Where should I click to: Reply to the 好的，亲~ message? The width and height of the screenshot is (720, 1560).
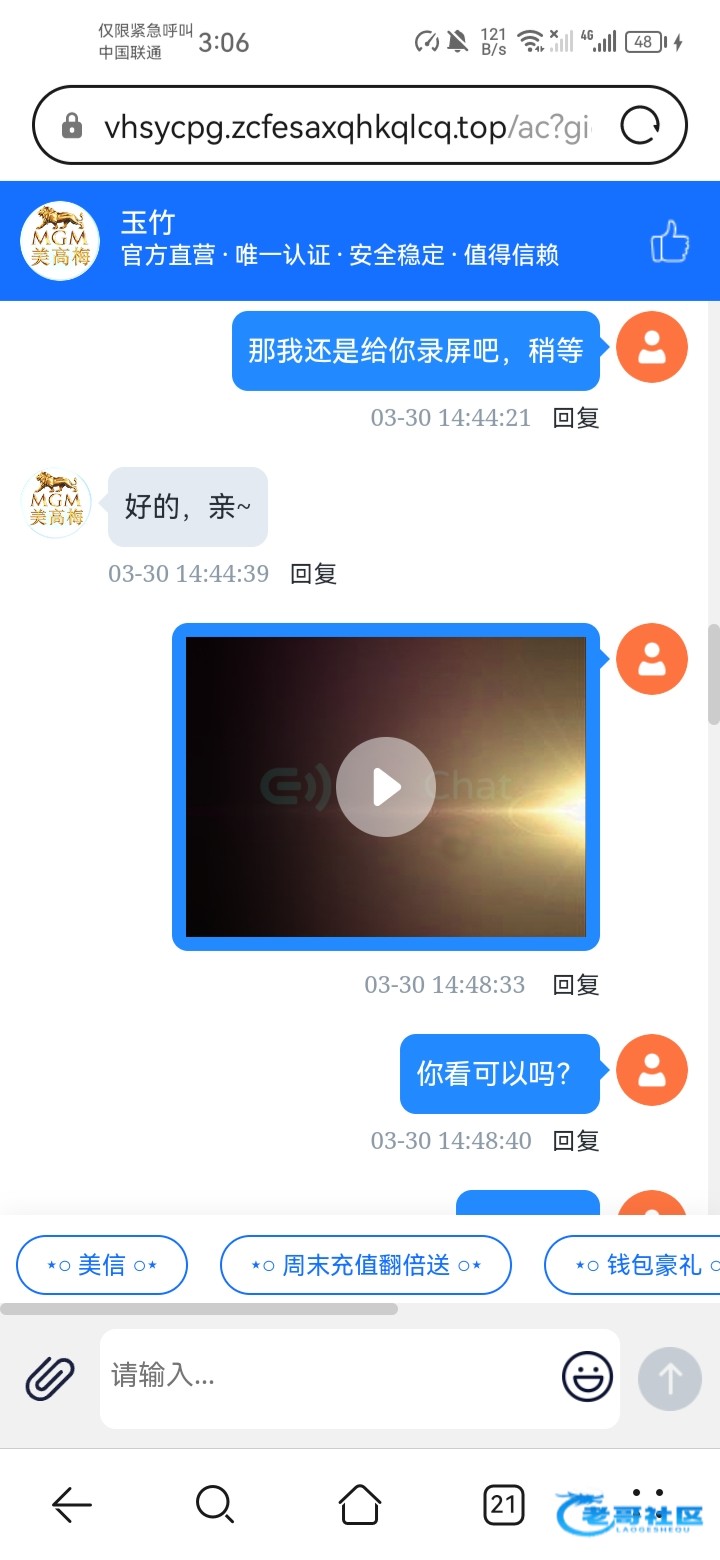(313, 574)
